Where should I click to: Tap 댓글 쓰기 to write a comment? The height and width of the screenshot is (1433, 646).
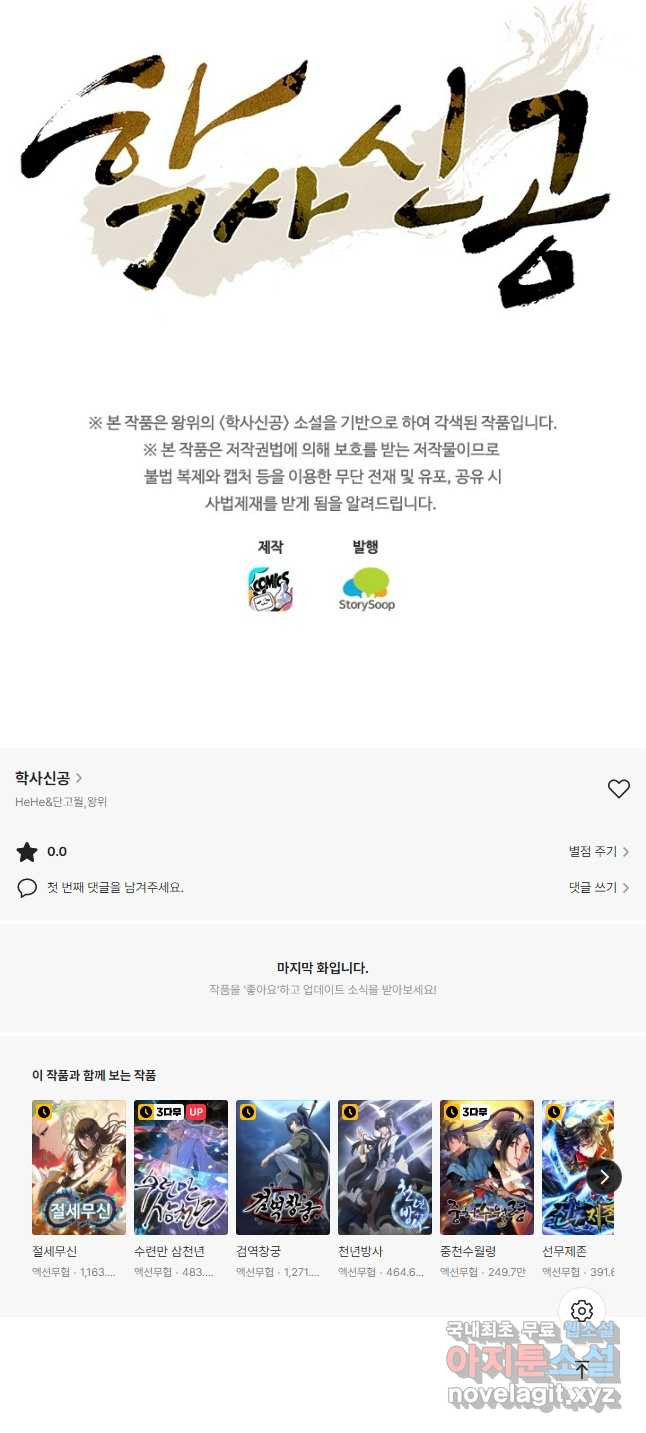point(598,887)
